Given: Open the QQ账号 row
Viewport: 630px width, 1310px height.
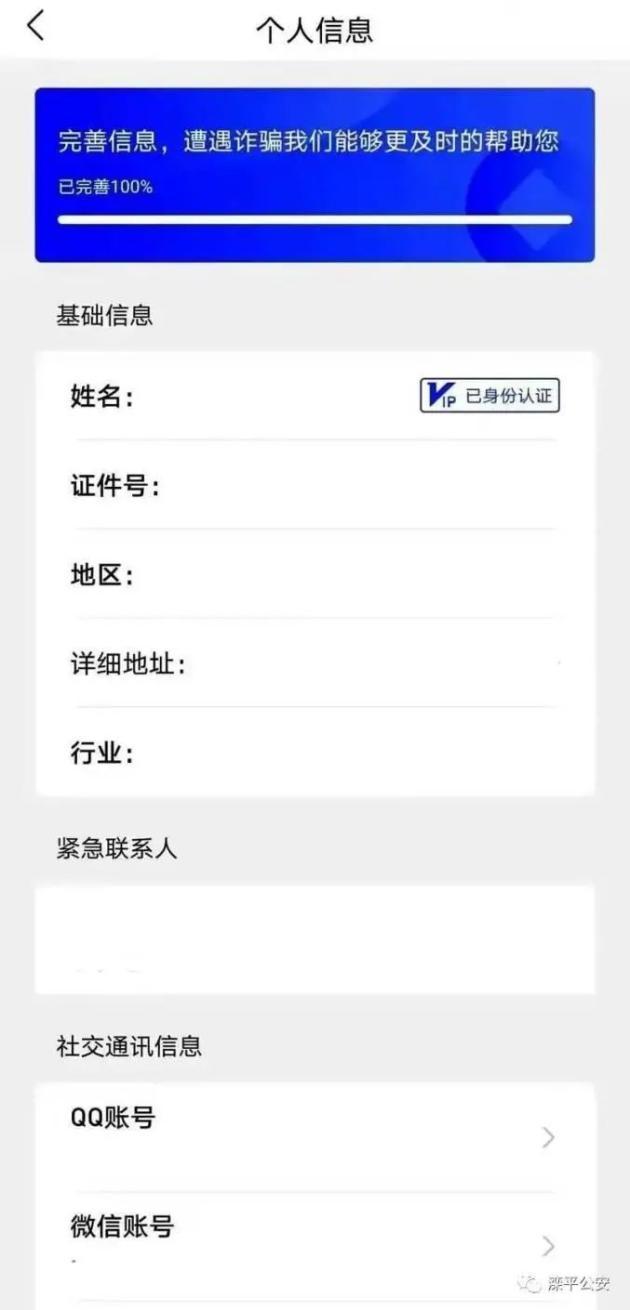Looking at the screenshot, I should coord(314,1136).
